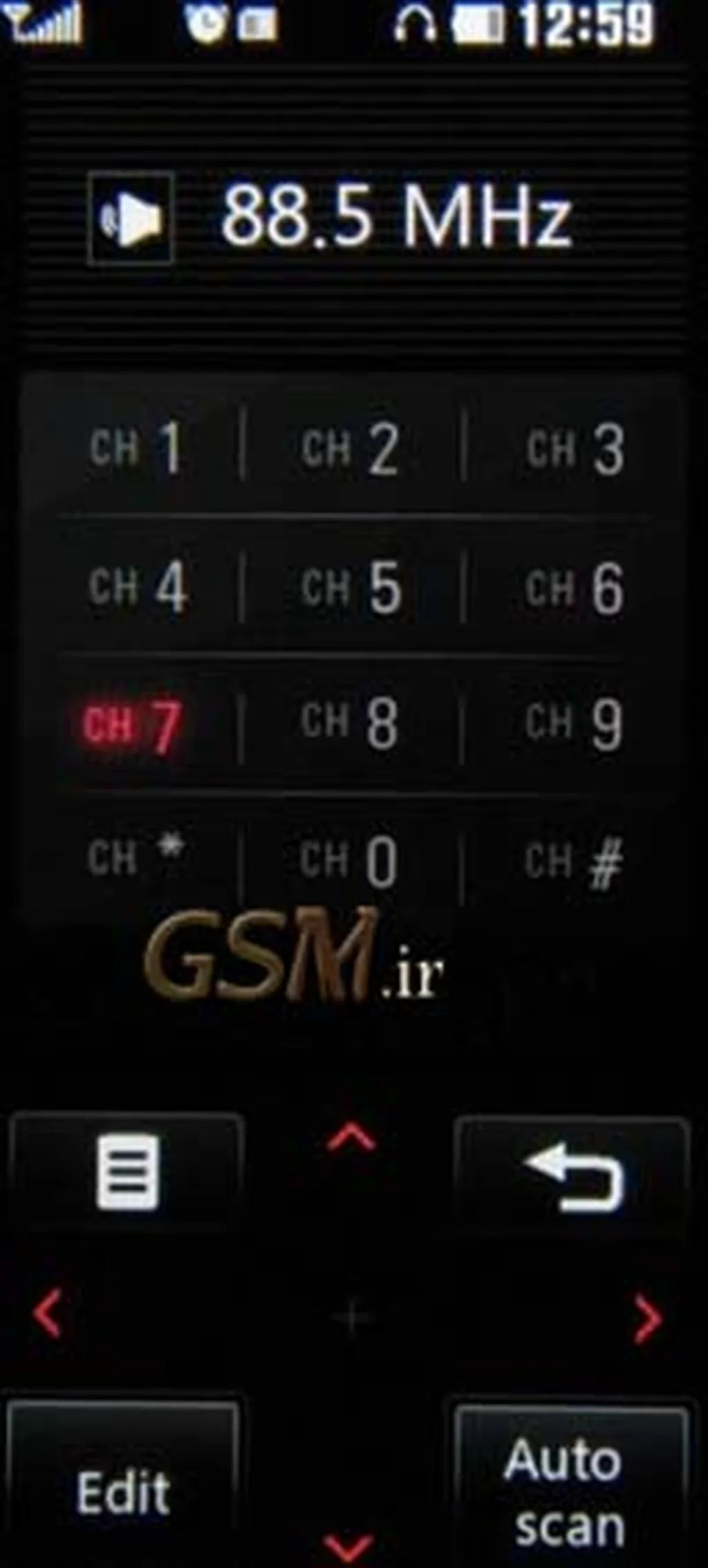
Task: Select preset channel CH 5
Action: pos(351,588)
